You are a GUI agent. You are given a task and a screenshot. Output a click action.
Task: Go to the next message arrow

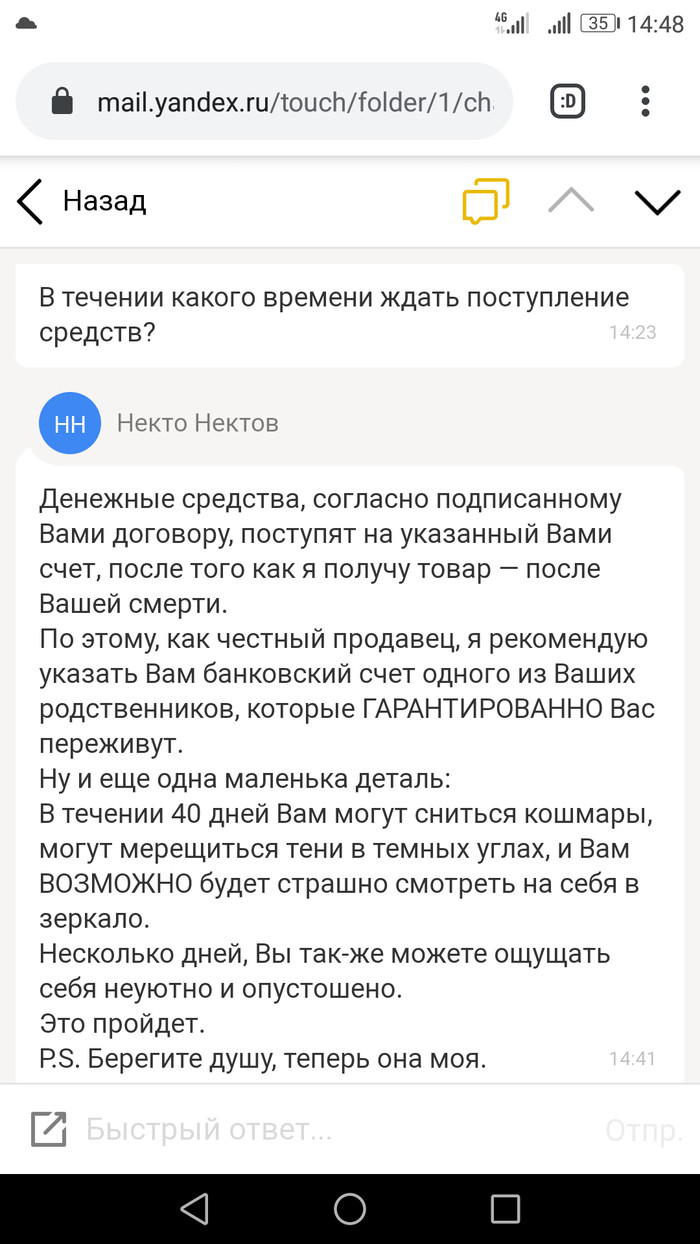pyautogui.click(x=657, y=202)
